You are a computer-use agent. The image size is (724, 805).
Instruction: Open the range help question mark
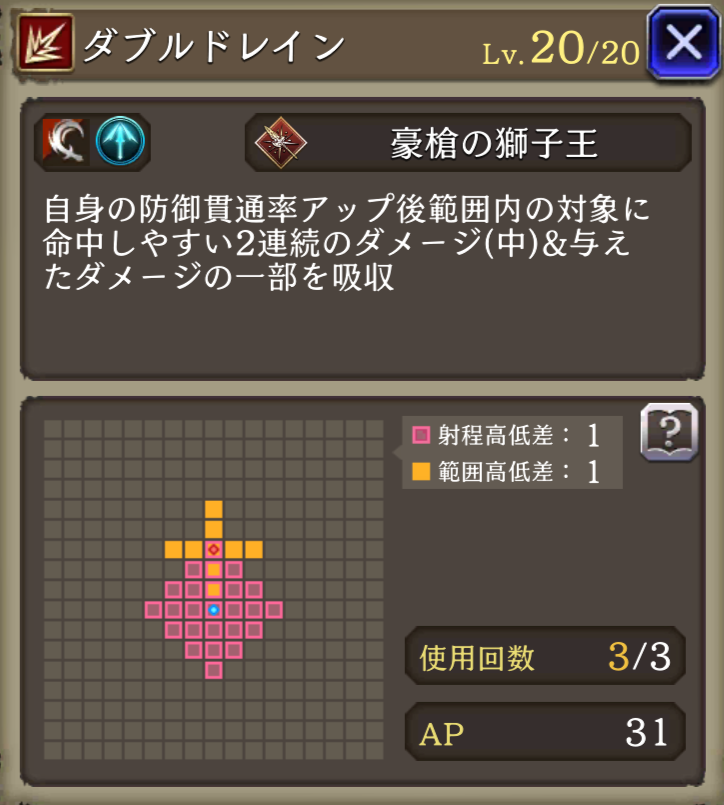(669, 435)
